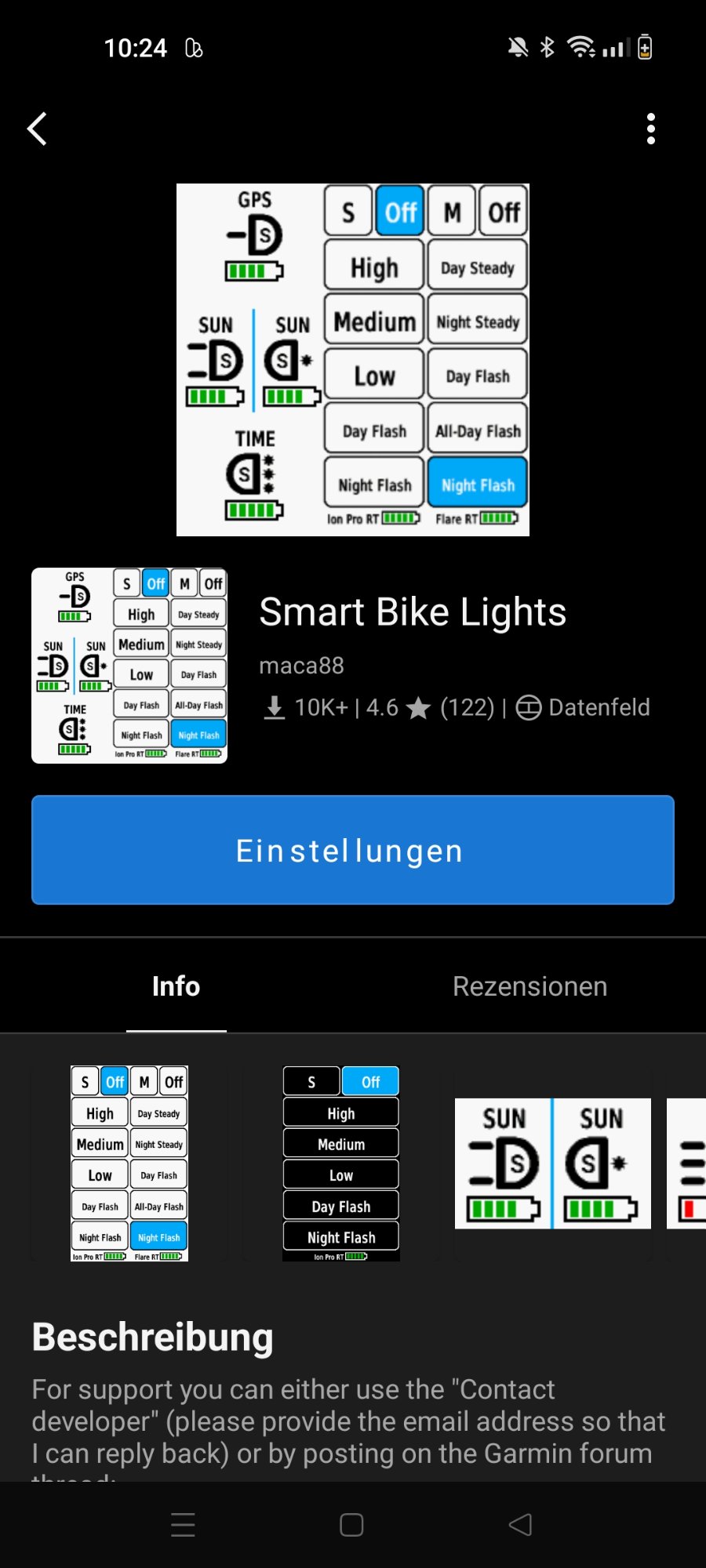Open the three-dot overflow menu
The image size is (706, 1568).
(650, 129)
